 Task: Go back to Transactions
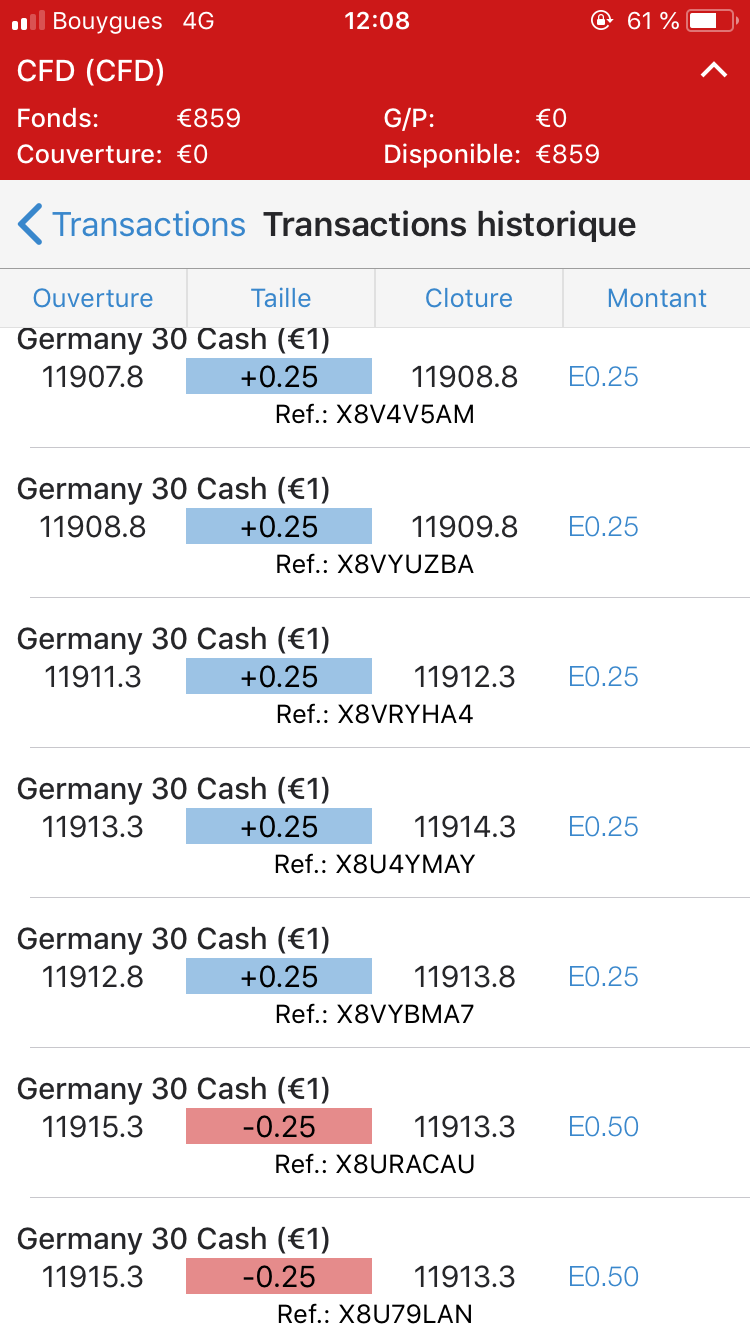click(133, 225)
